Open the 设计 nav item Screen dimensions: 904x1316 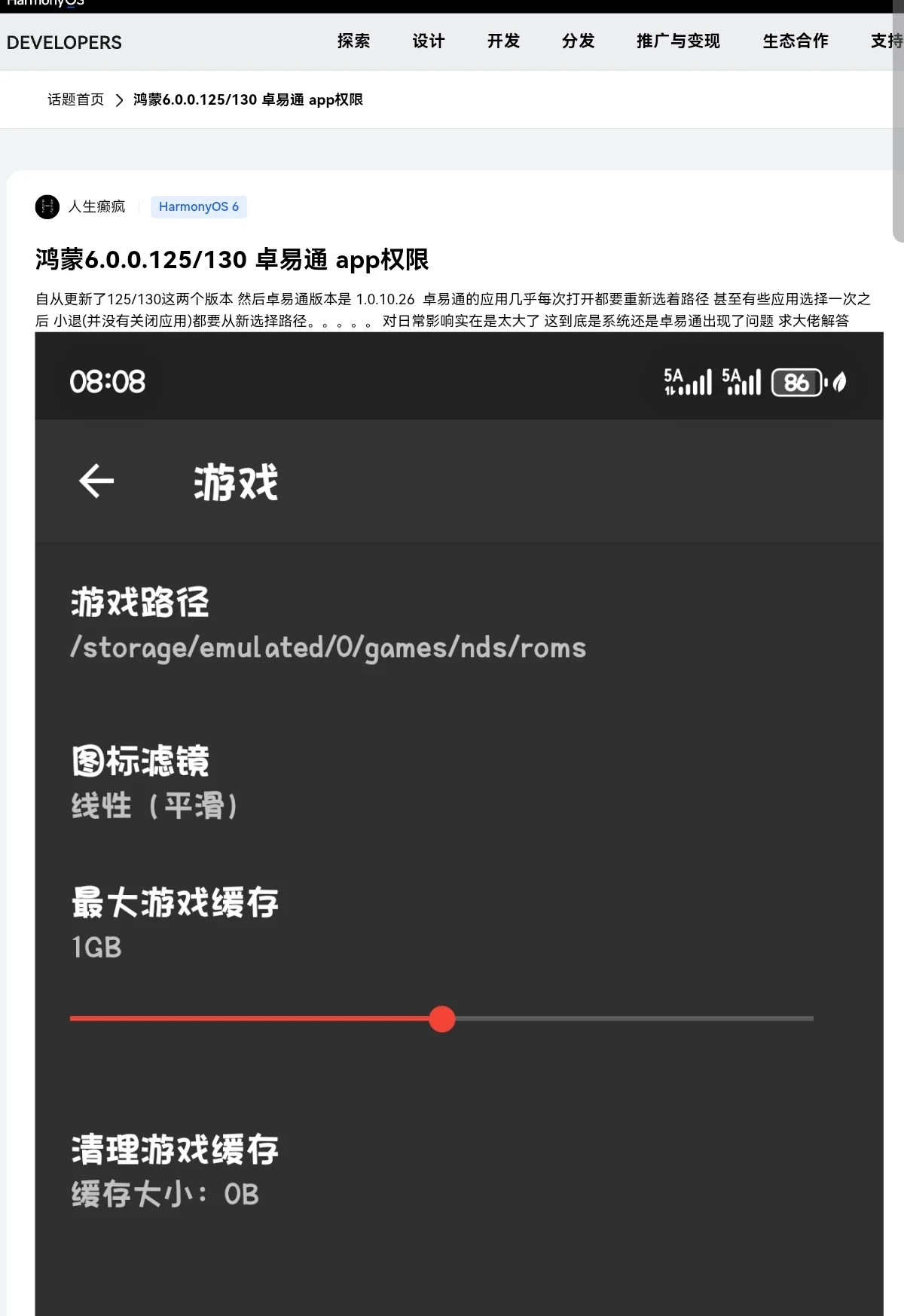coord(428,41)
